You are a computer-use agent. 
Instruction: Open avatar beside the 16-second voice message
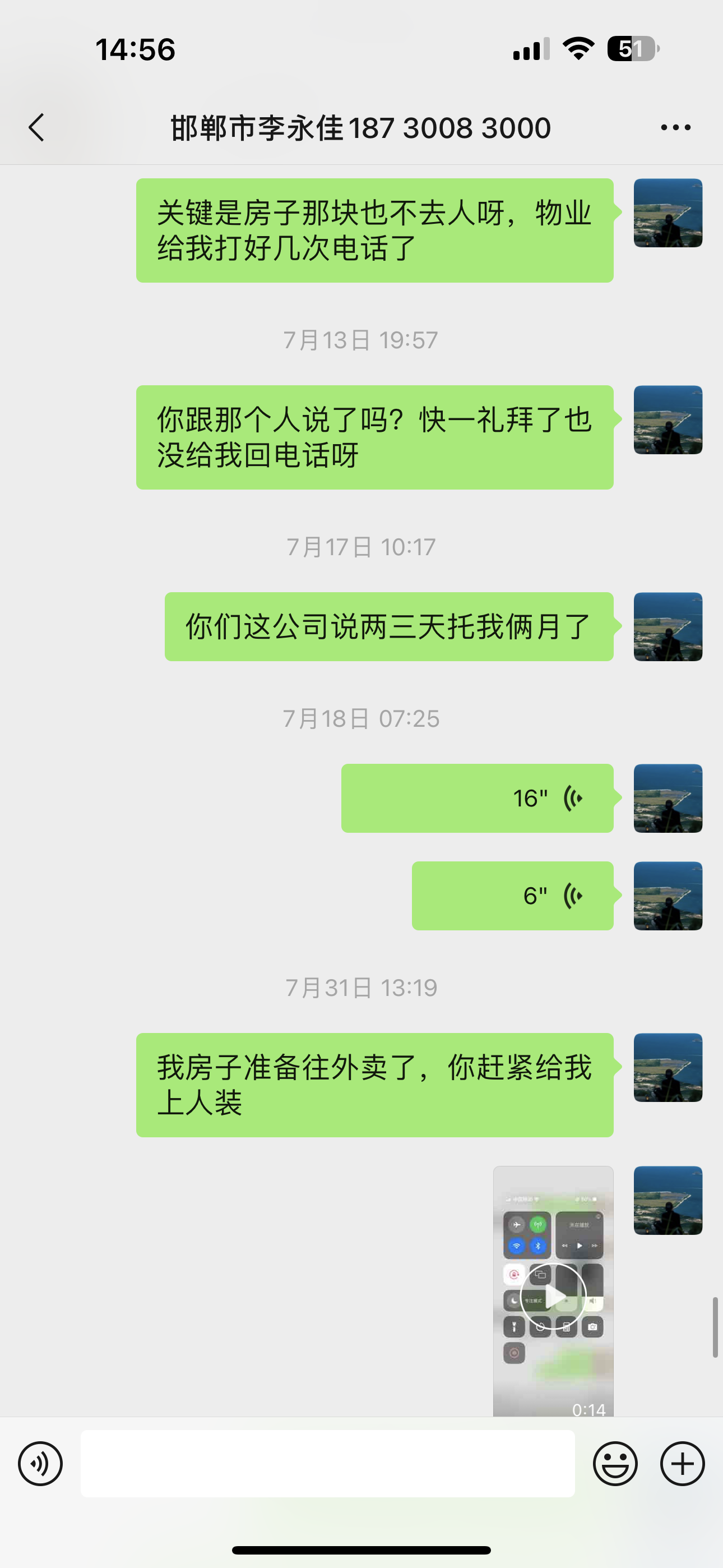[668, 798]
